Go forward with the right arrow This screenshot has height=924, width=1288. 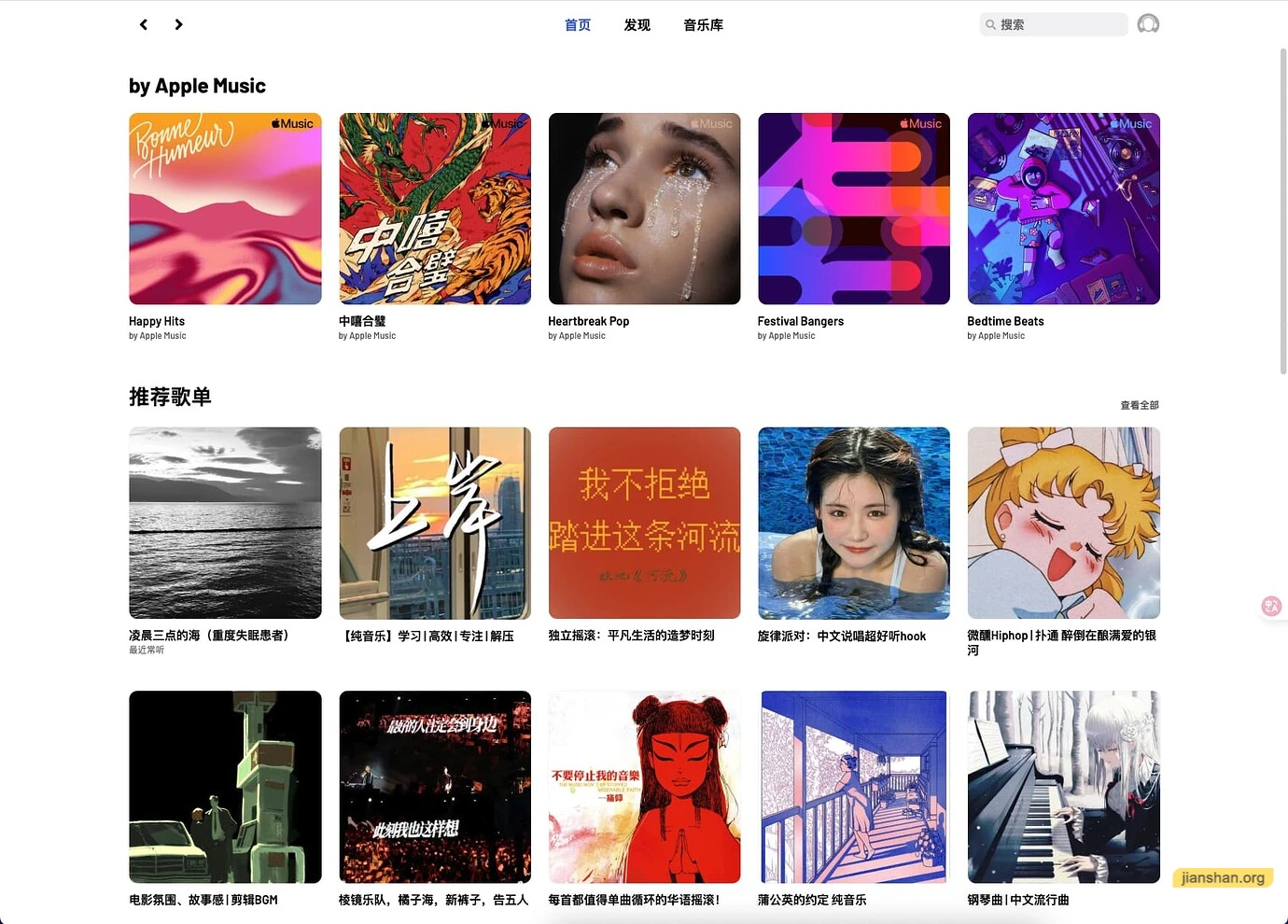[x=178, y=24]
